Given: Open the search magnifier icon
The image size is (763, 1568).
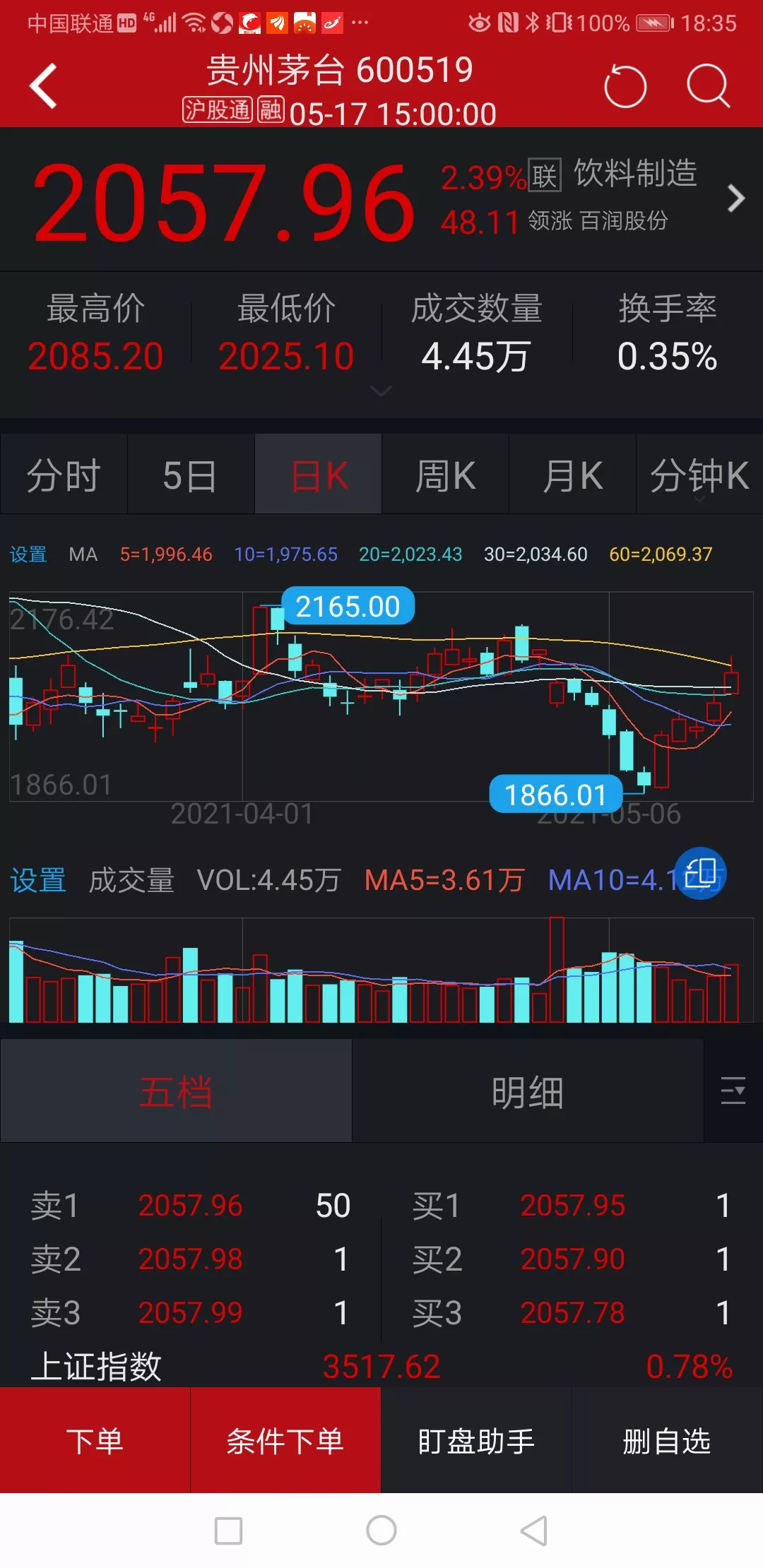Looking at the screenshot, I should tap(707, 86).
